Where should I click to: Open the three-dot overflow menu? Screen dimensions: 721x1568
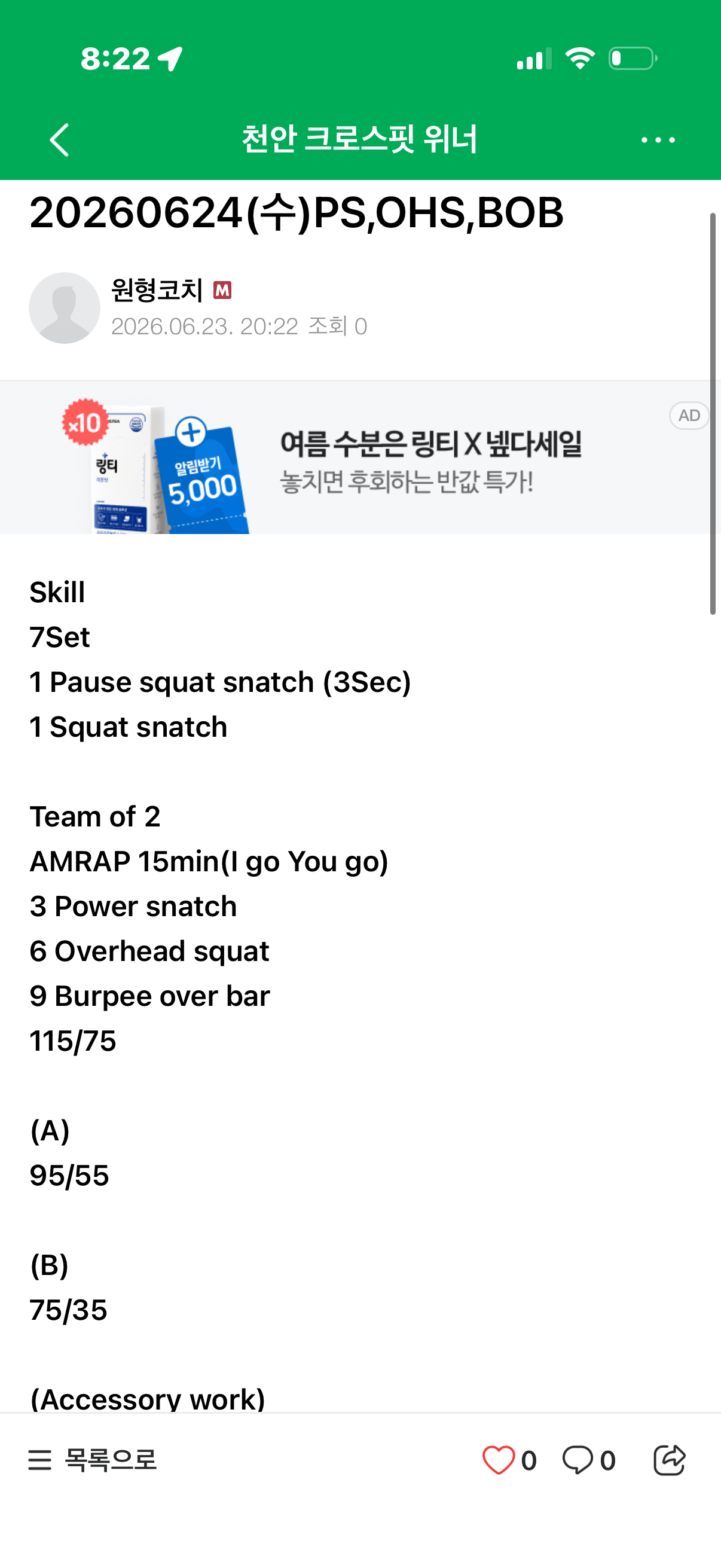pyautogui.click(x=658, y=140)
